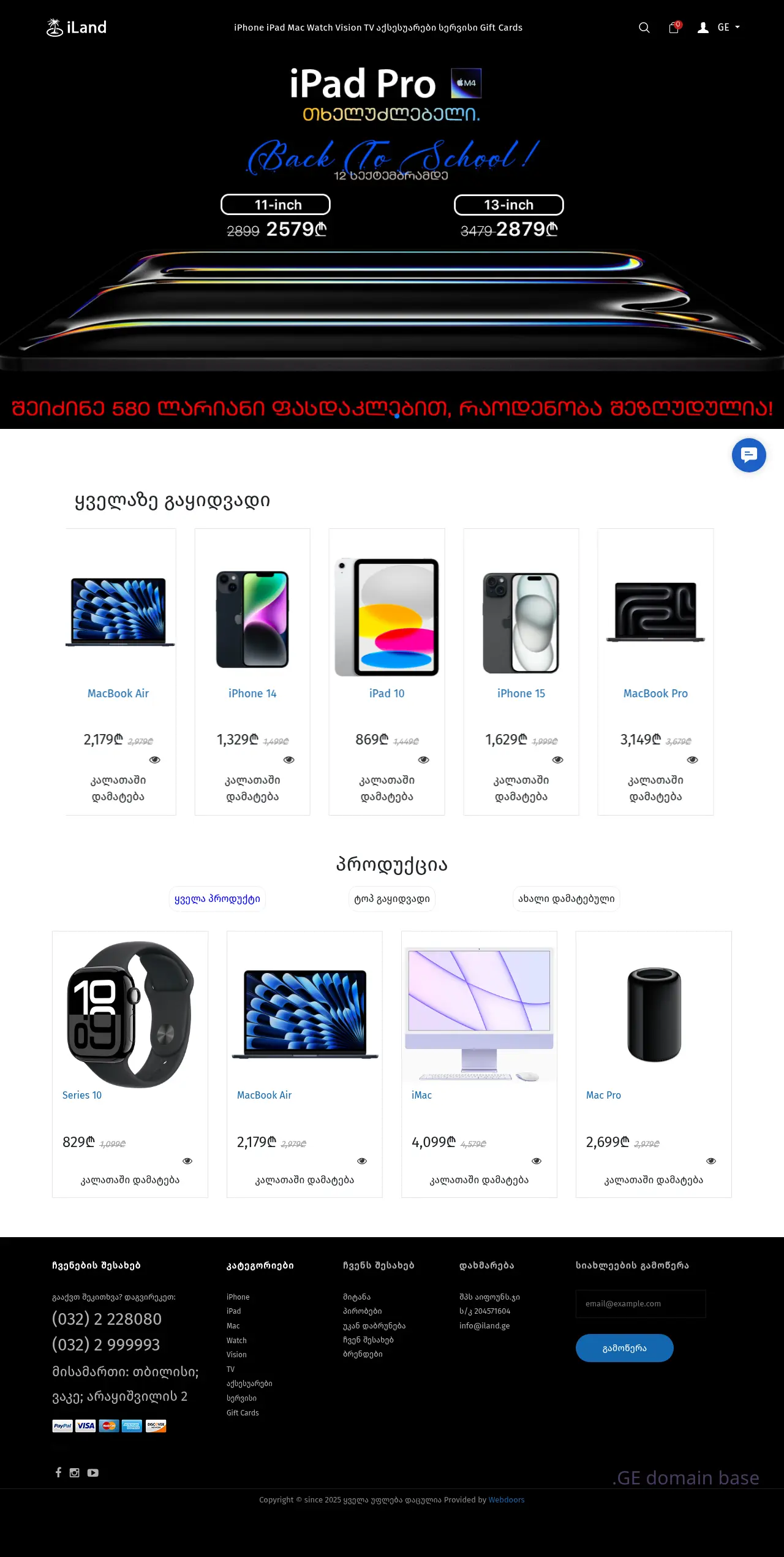784x1557 pixels.
Task: View the iPhone 15 product
Action: (x=521, y=693)
